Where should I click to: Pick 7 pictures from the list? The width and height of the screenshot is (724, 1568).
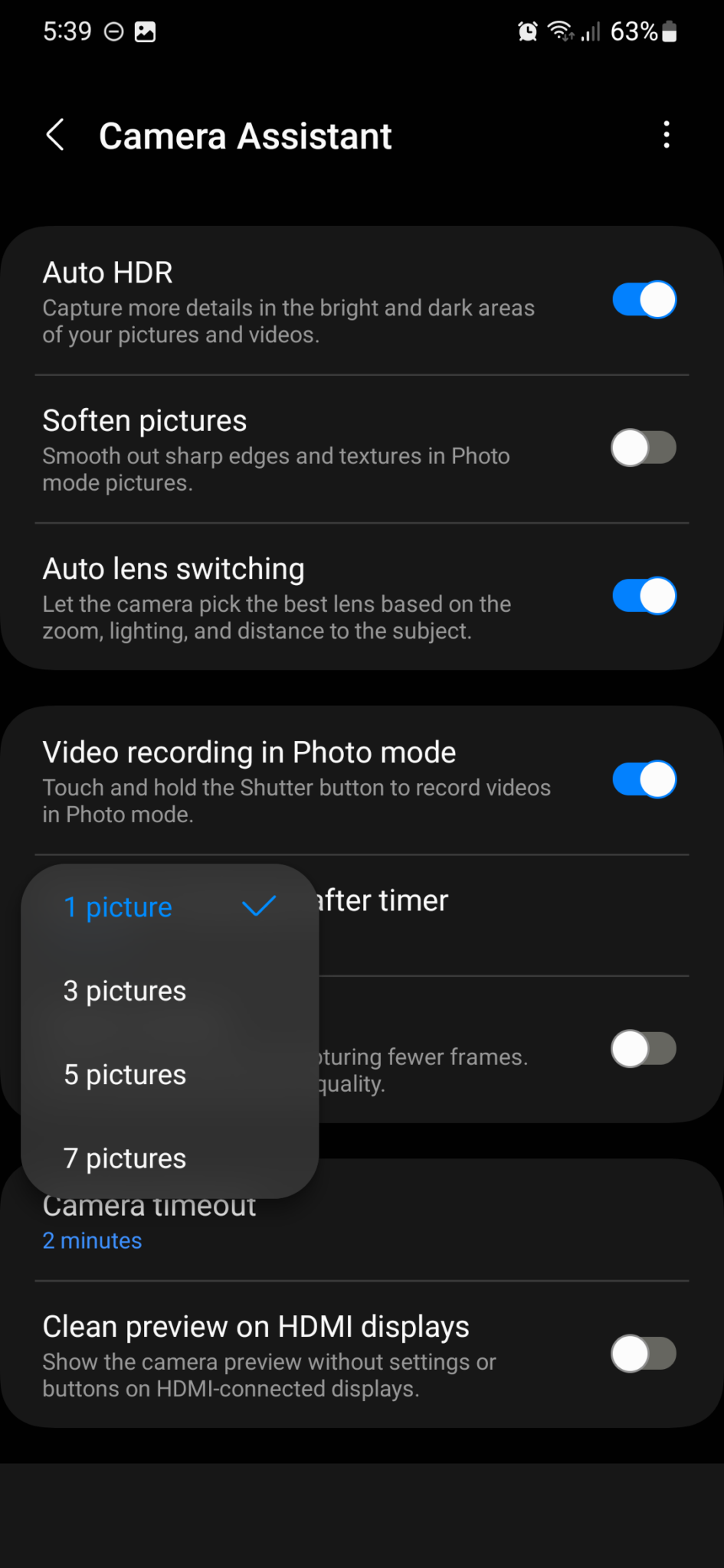click(124, 1158)
